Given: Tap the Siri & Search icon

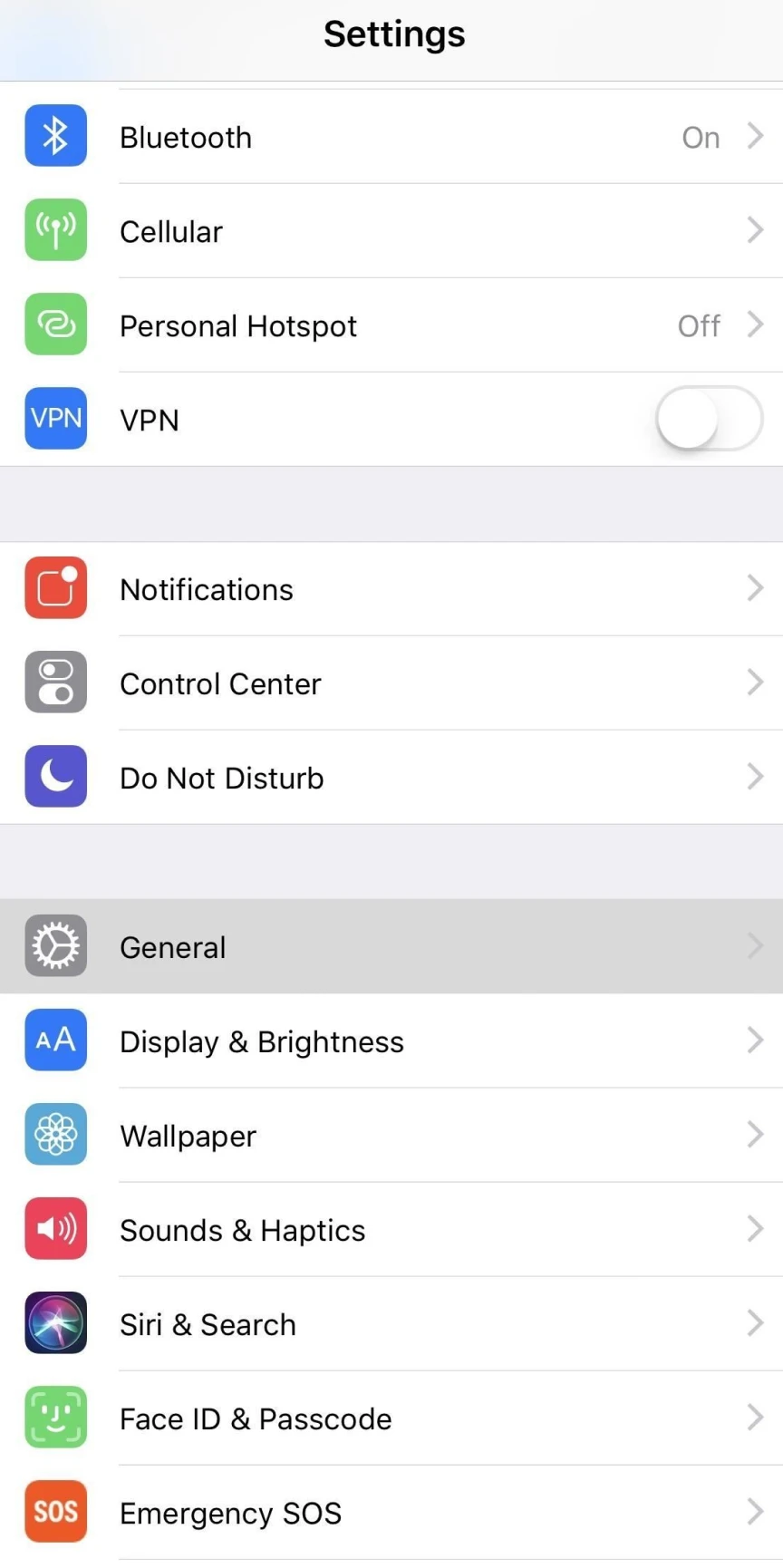Looking at the screenshot, I should 55,1323.
